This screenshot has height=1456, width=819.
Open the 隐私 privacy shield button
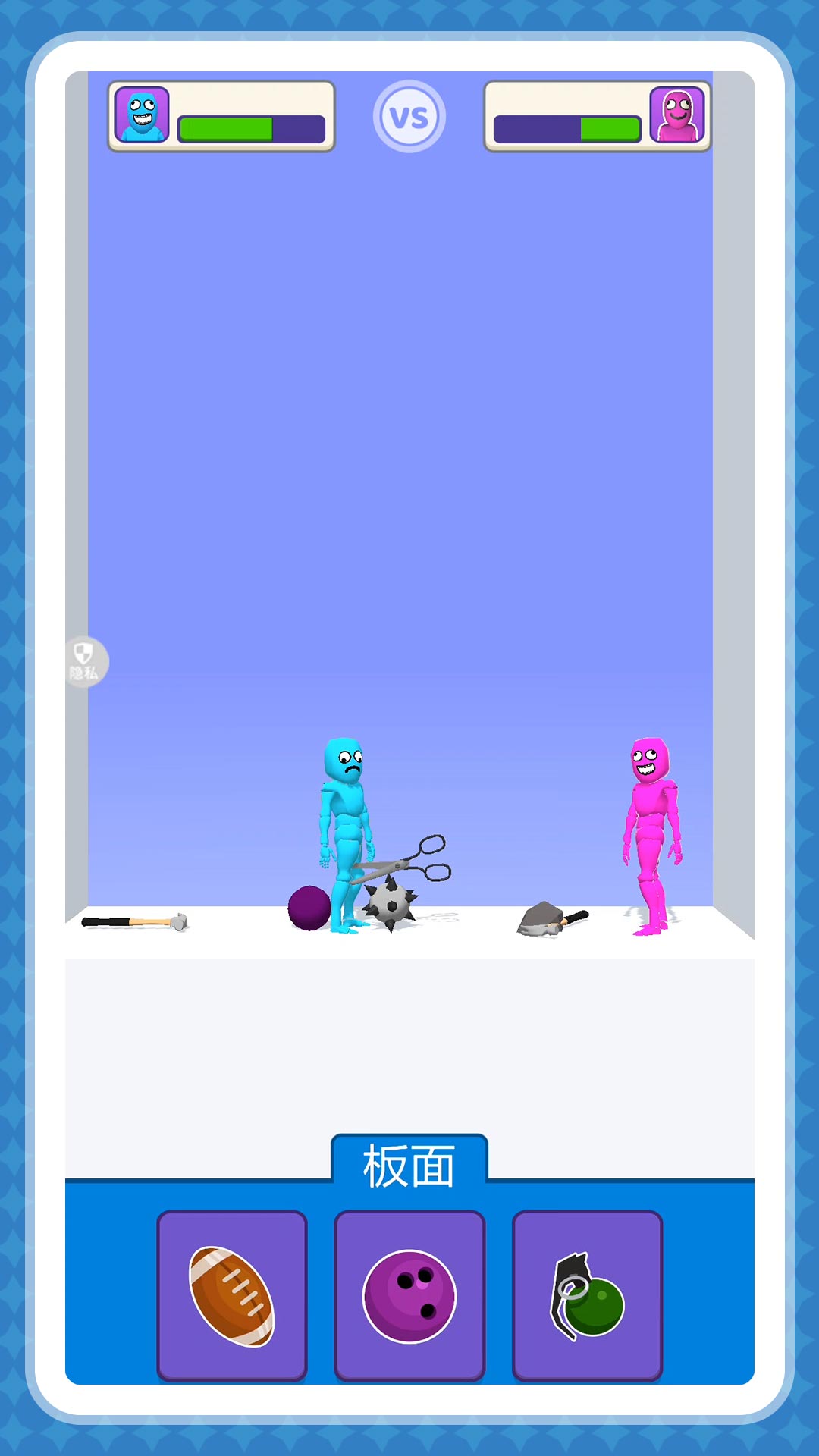point(85,662)
